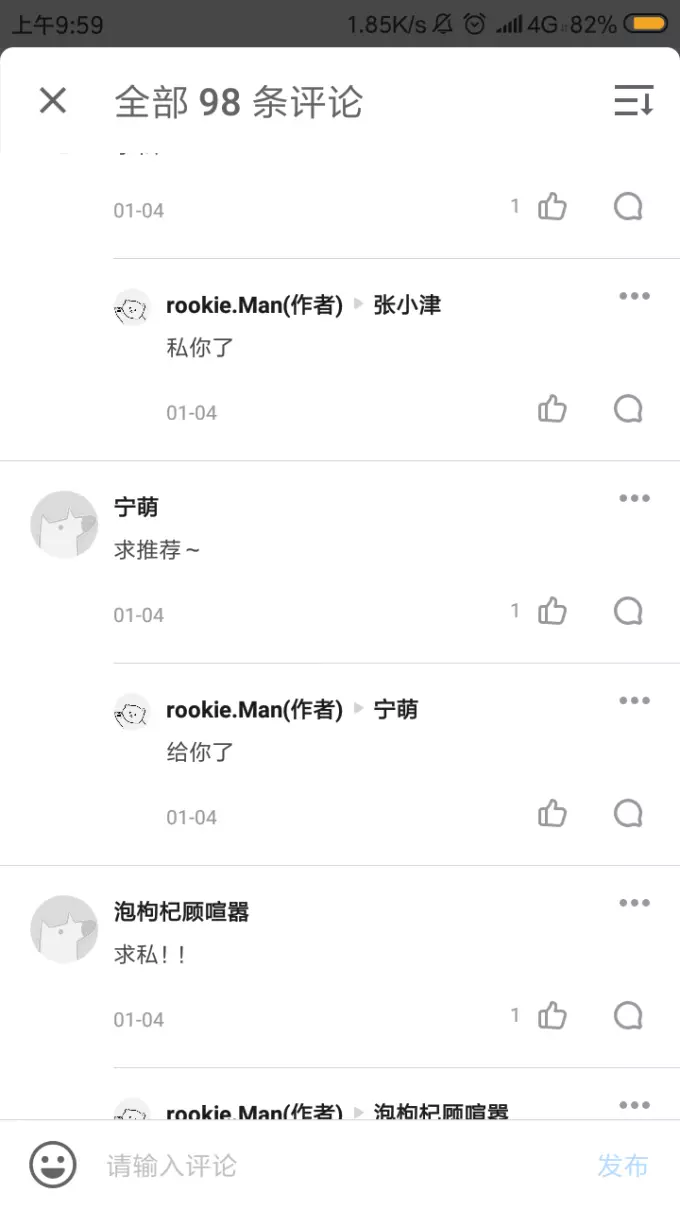Like rookie.Man's reply "给你了"

(x=552, y=813)
